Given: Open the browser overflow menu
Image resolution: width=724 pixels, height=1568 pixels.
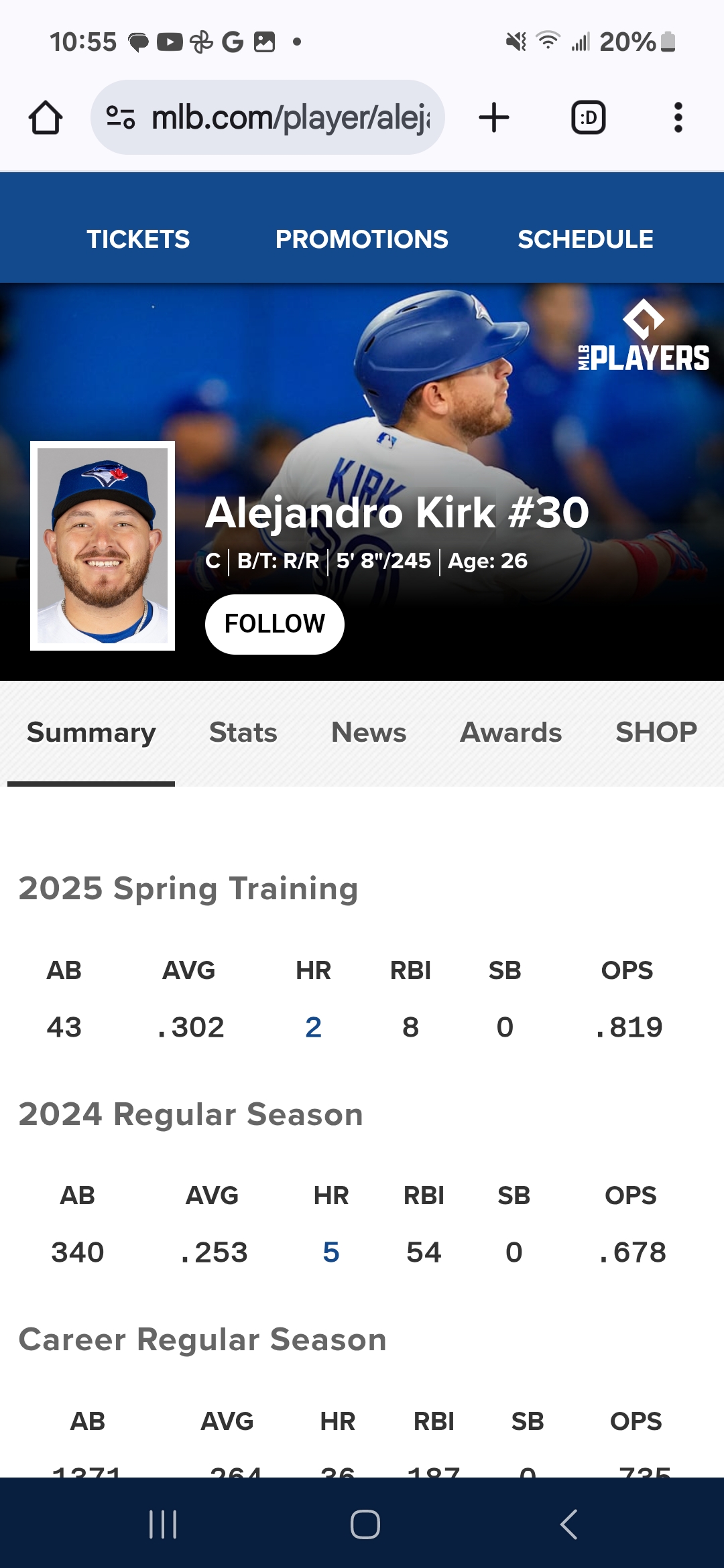Looking at the screenshot, I should pos(678,118).
